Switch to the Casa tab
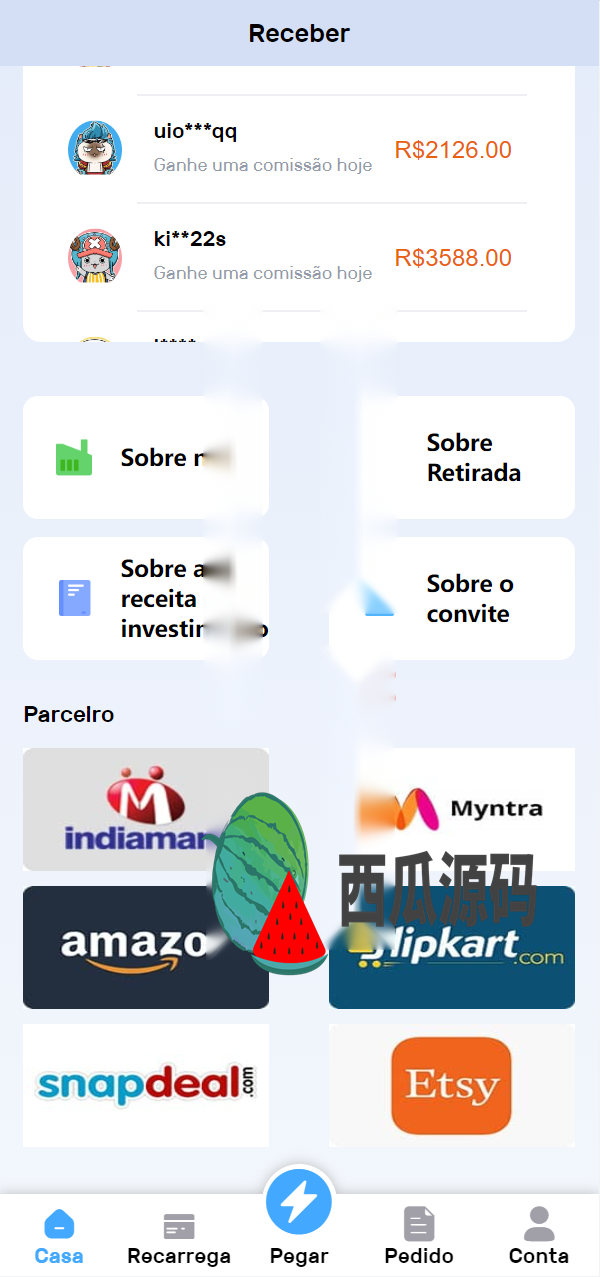Image resolution: width=600 pixels, height=1277 pixels. click(59, 1236)
